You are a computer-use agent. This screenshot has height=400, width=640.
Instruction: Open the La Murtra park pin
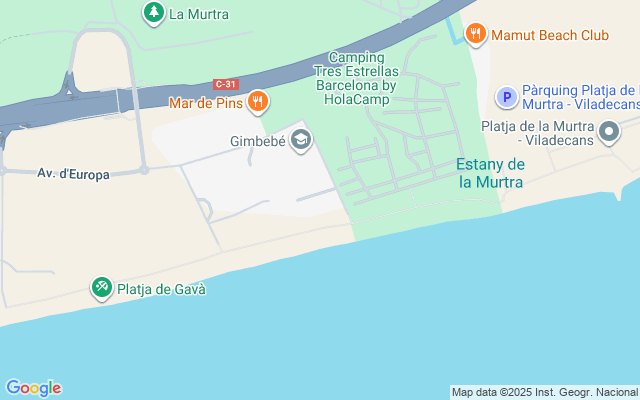(x=154, y=13)
